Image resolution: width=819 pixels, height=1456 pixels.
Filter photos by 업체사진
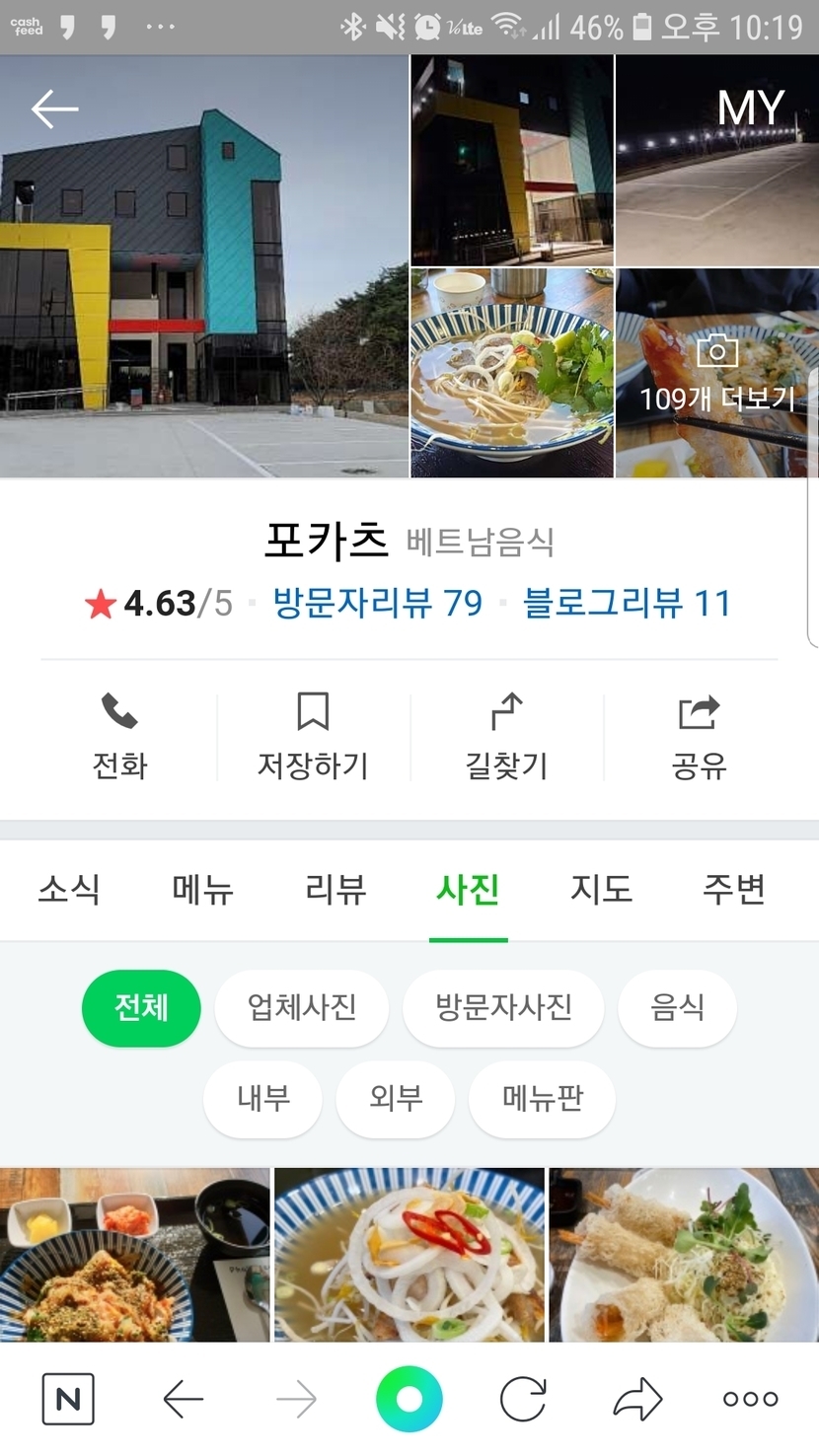[302, 1007]
